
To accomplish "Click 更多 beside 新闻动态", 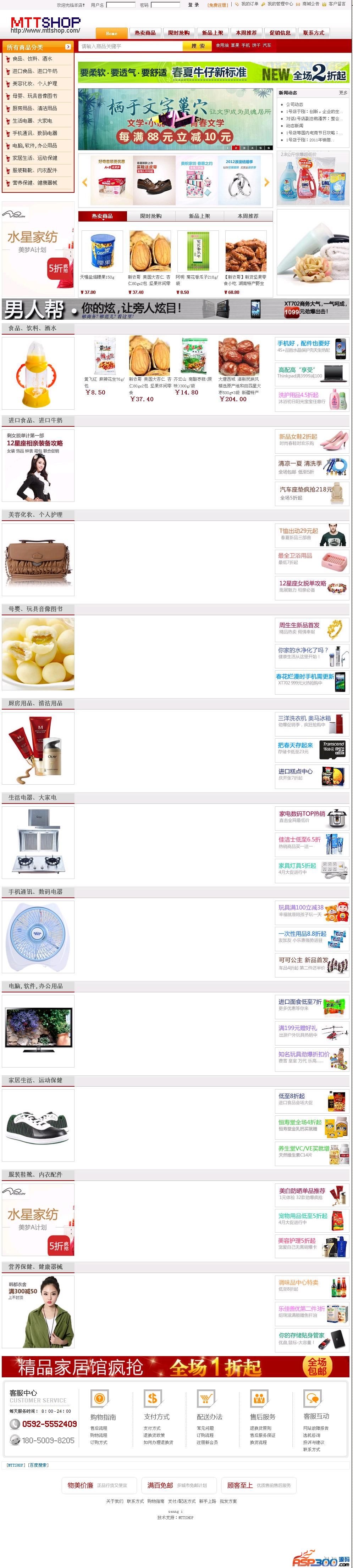I will [343, 93].
